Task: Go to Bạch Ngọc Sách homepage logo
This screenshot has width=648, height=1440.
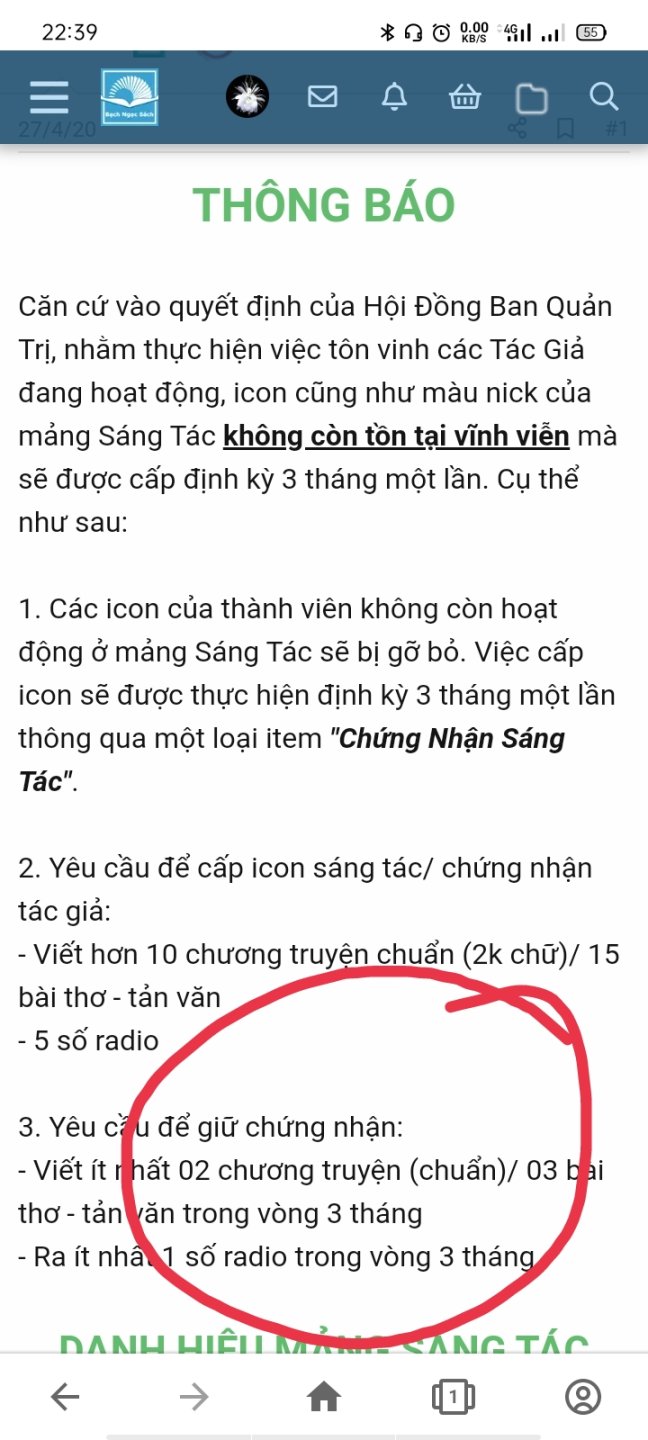Action: [130, 97]
